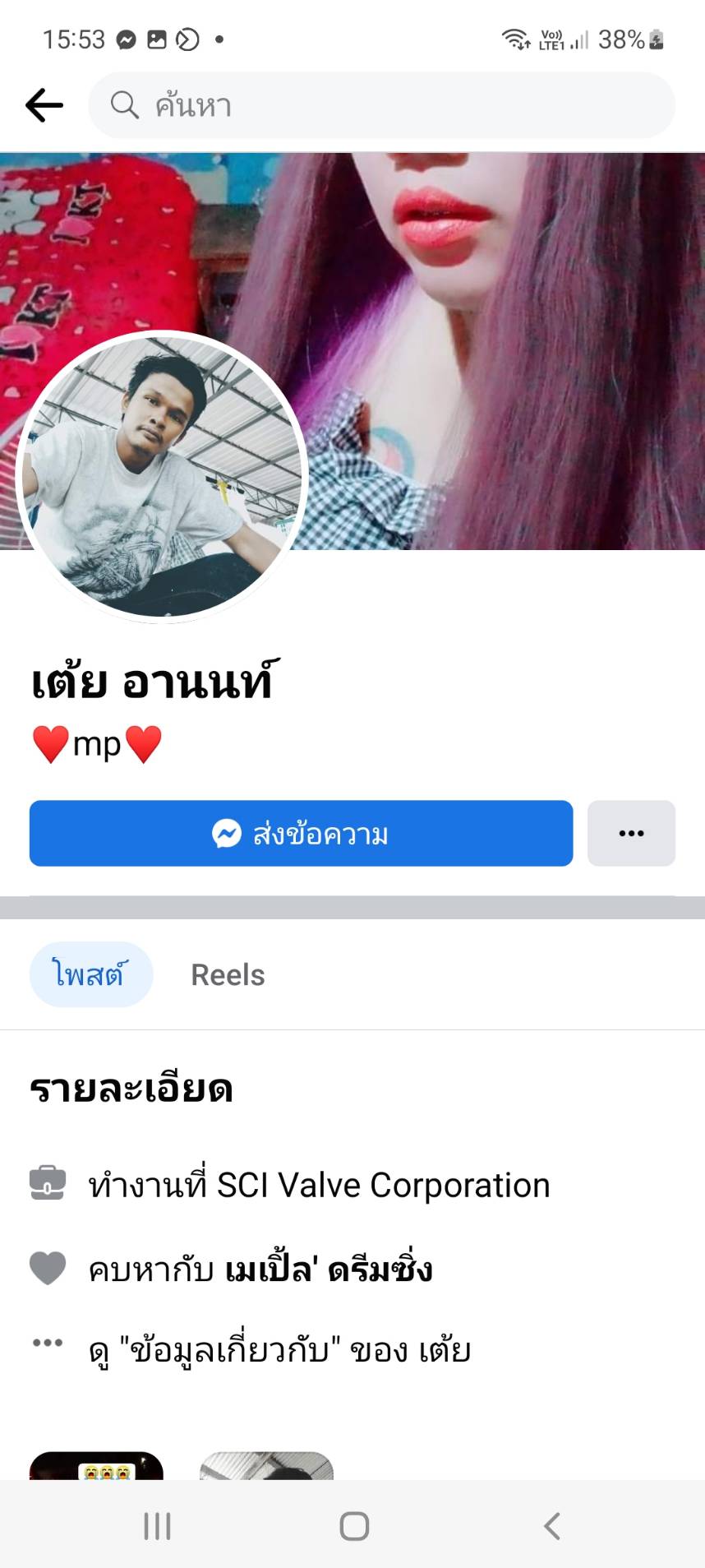Open recent apps from the navigation bar
The width and height of the screenshot is (705, 1568).
(157, 1526)
